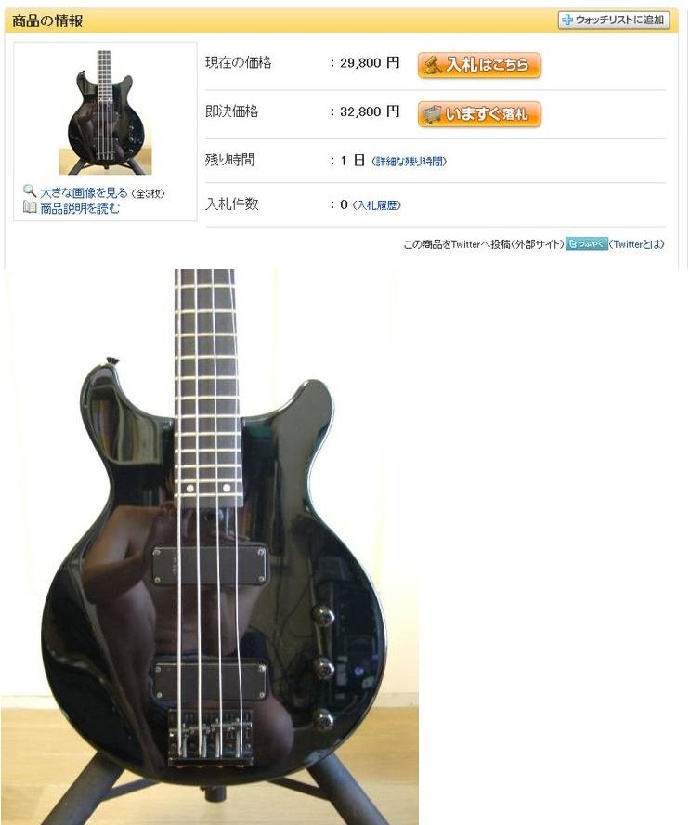Viewport: 690px width, 825px height.
Task: Add item to the watchlist
Action: (613, 20)
